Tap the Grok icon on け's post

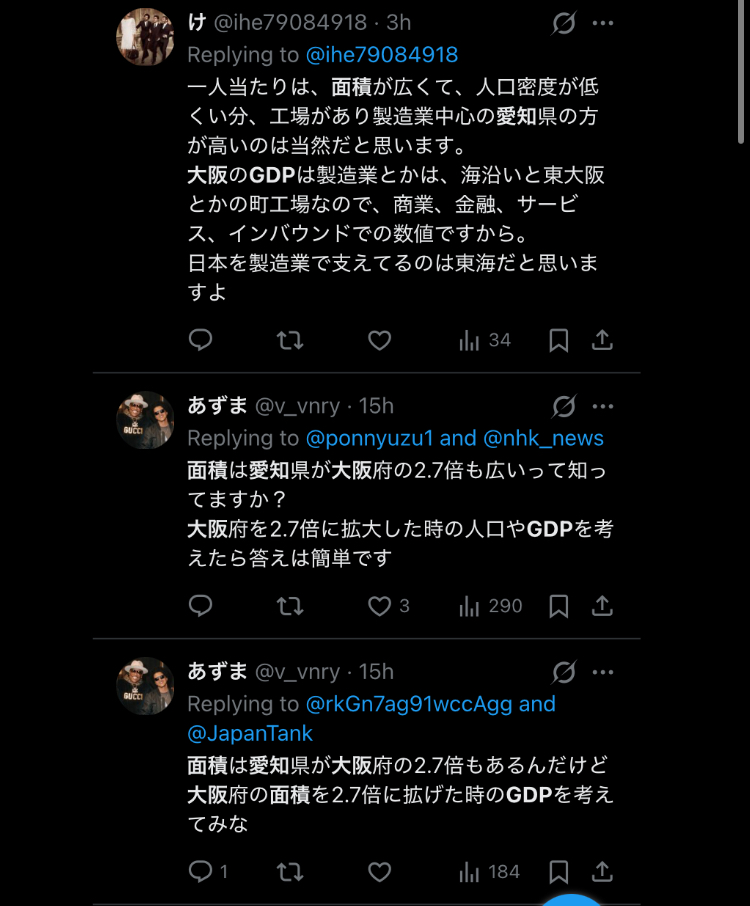pyautogui.click(x=564, y=23)
